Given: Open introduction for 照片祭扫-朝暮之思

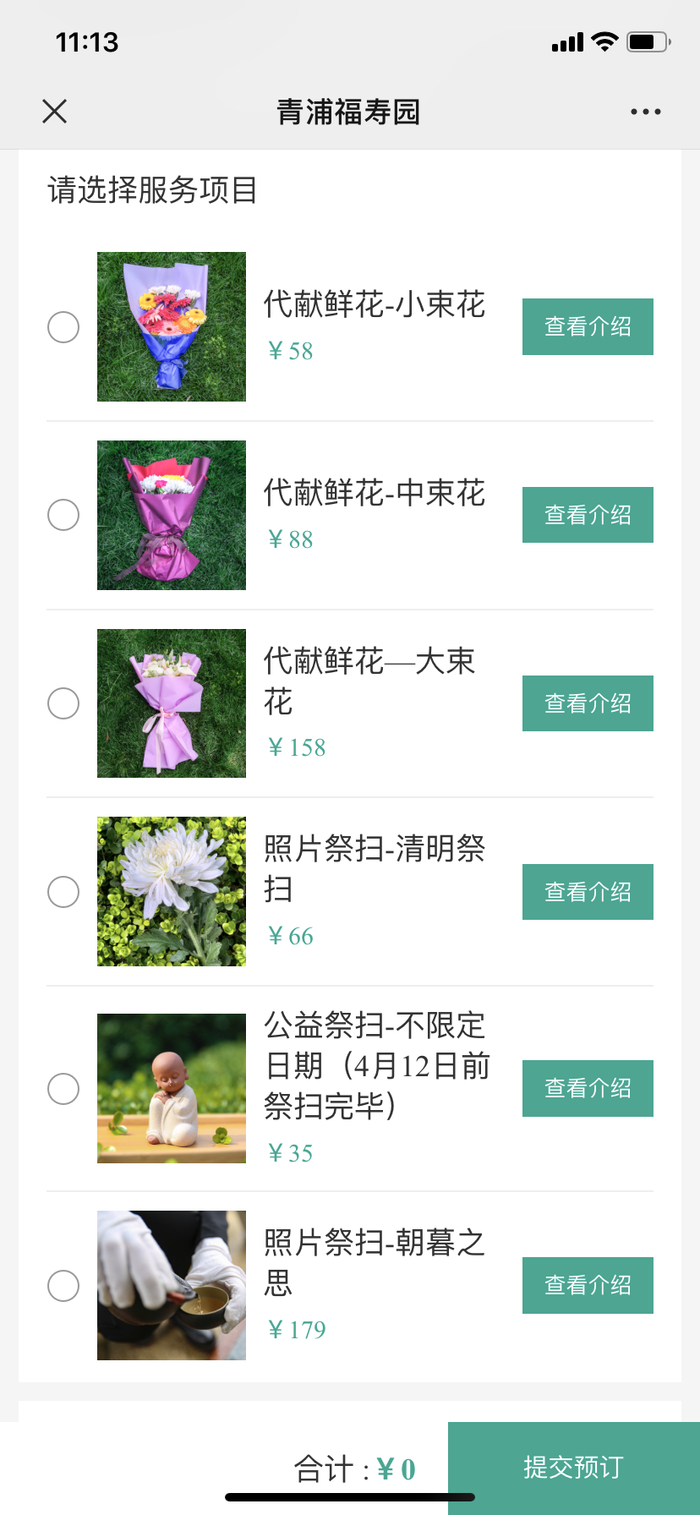Looking at the screenshot, I should (x=587, y=1285).
